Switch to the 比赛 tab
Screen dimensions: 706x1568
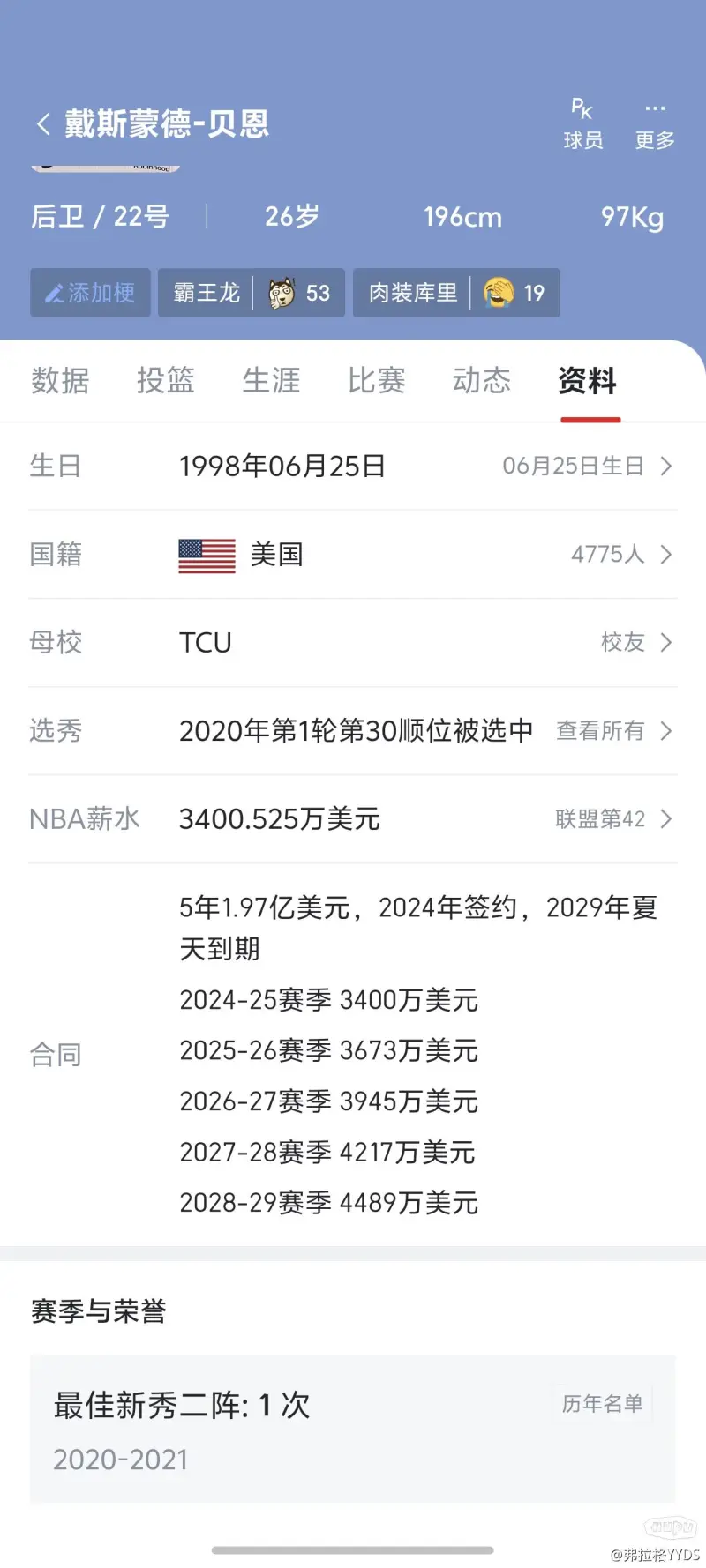[x=376, y=381]
